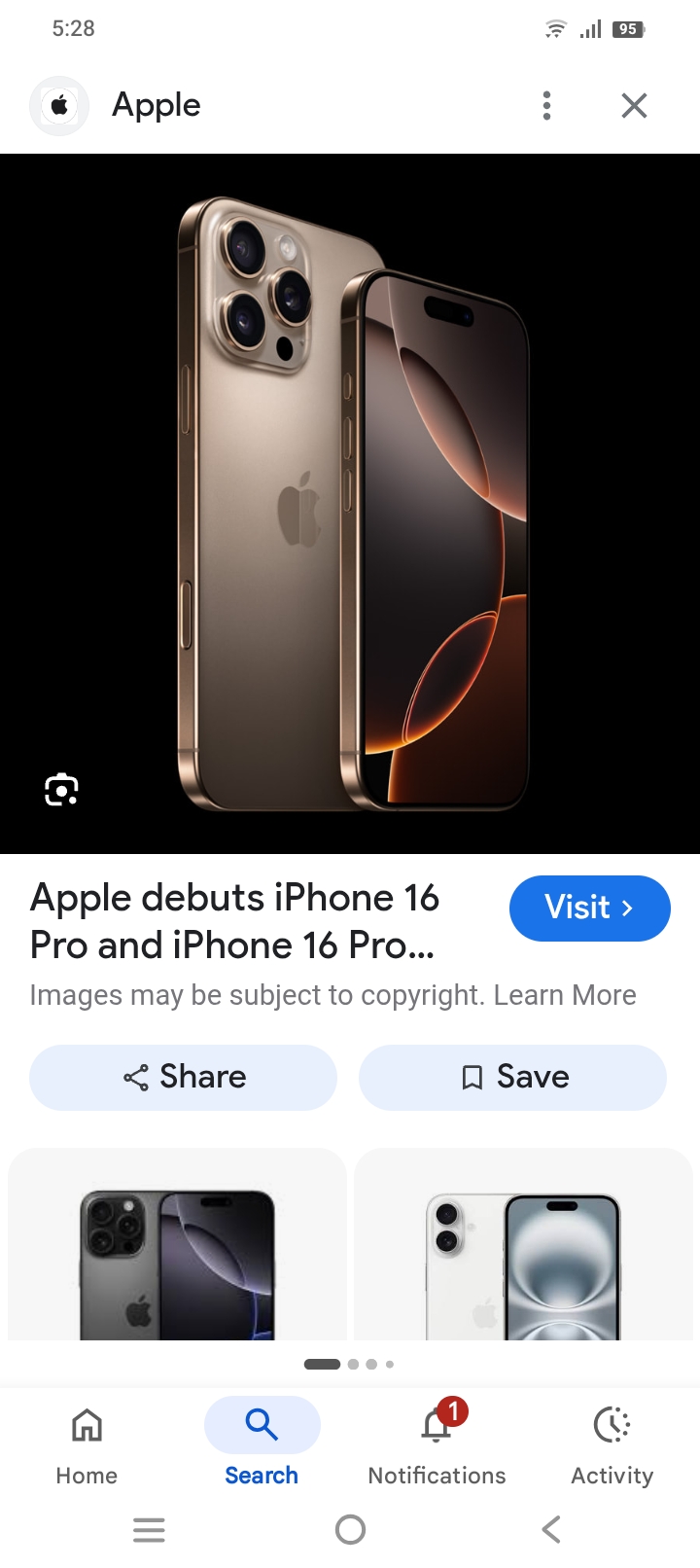Open the Learn More copyright link
The image size is (700, 1568).
point(565,995)
